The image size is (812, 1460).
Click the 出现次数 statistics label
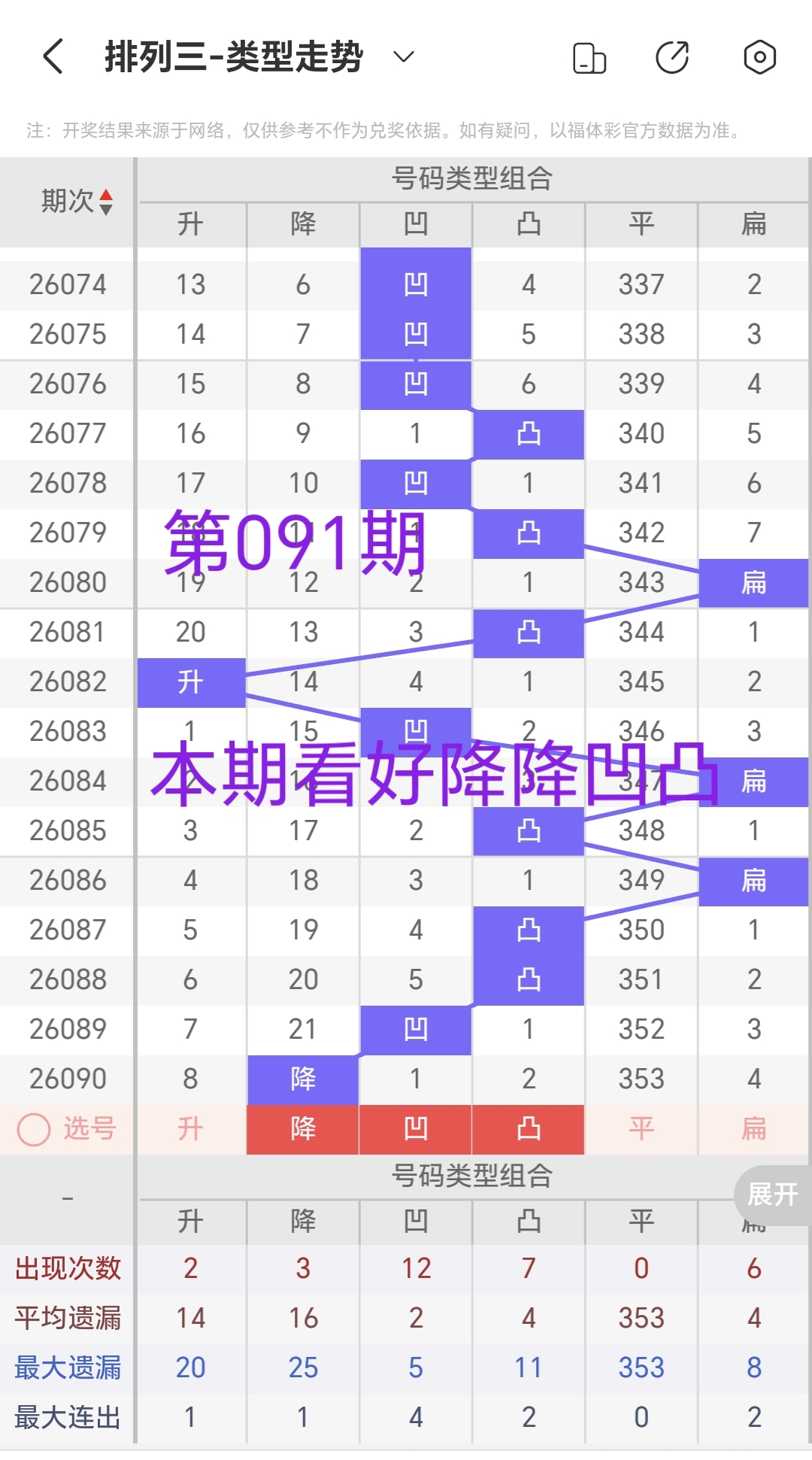point(66,1267)
